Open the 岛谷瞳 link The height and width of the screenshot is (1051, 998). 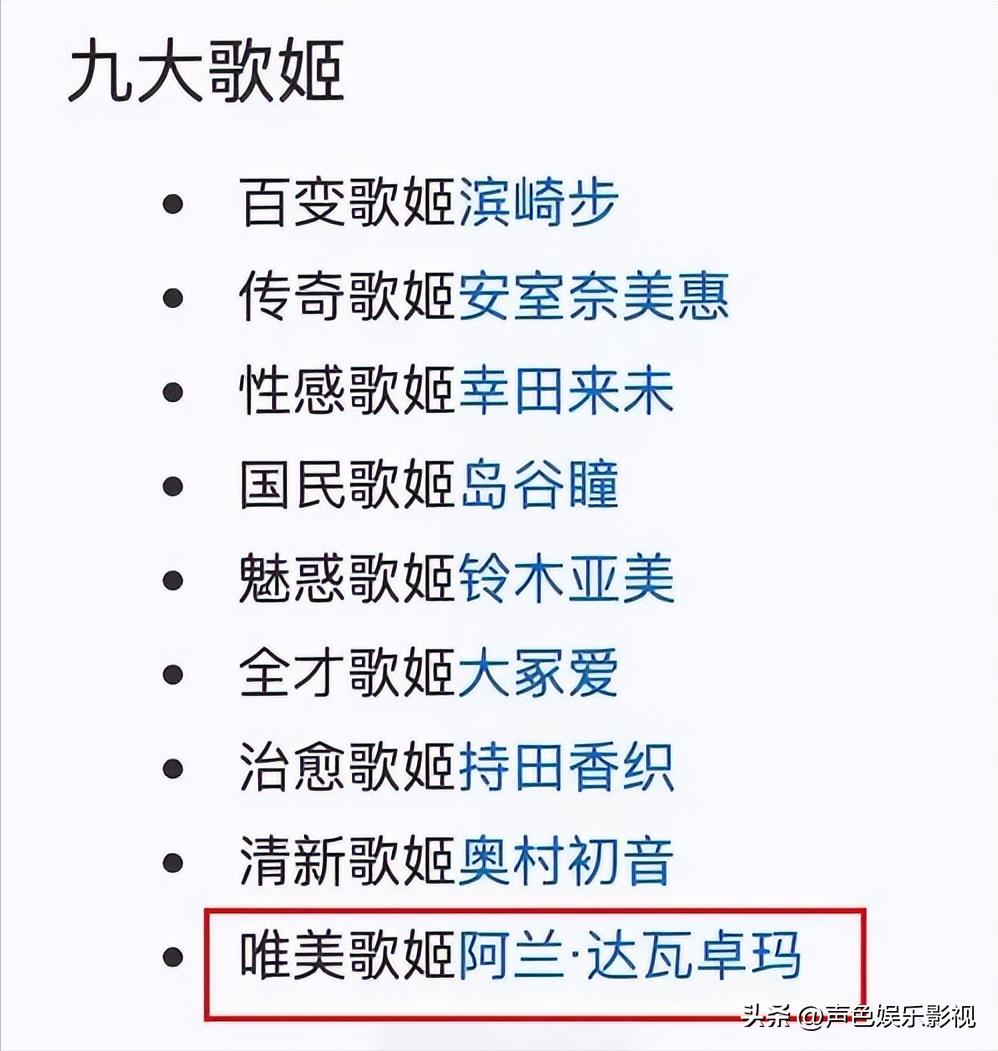click(x=538, y=485)
